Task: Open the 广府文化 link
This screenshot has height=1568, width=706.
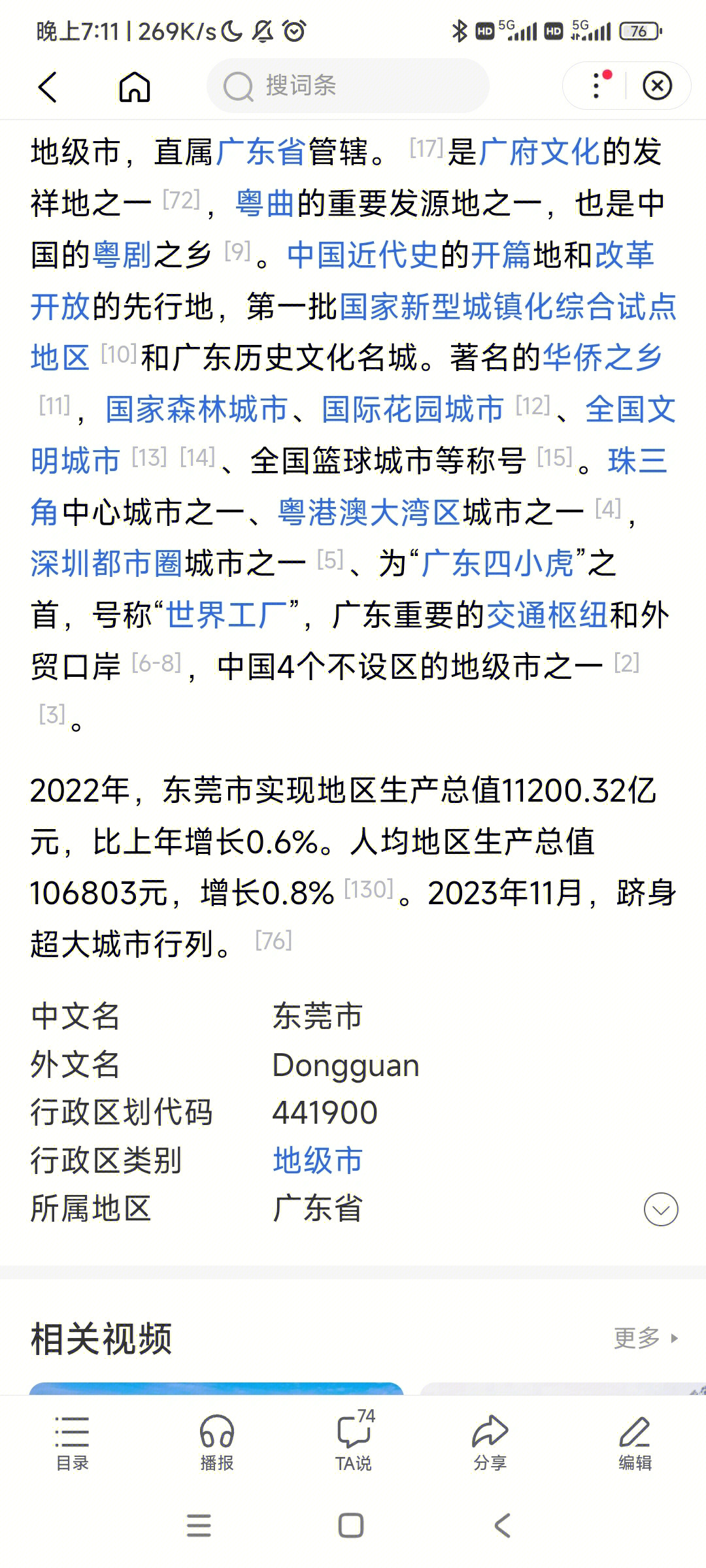Action: (539, 152)
